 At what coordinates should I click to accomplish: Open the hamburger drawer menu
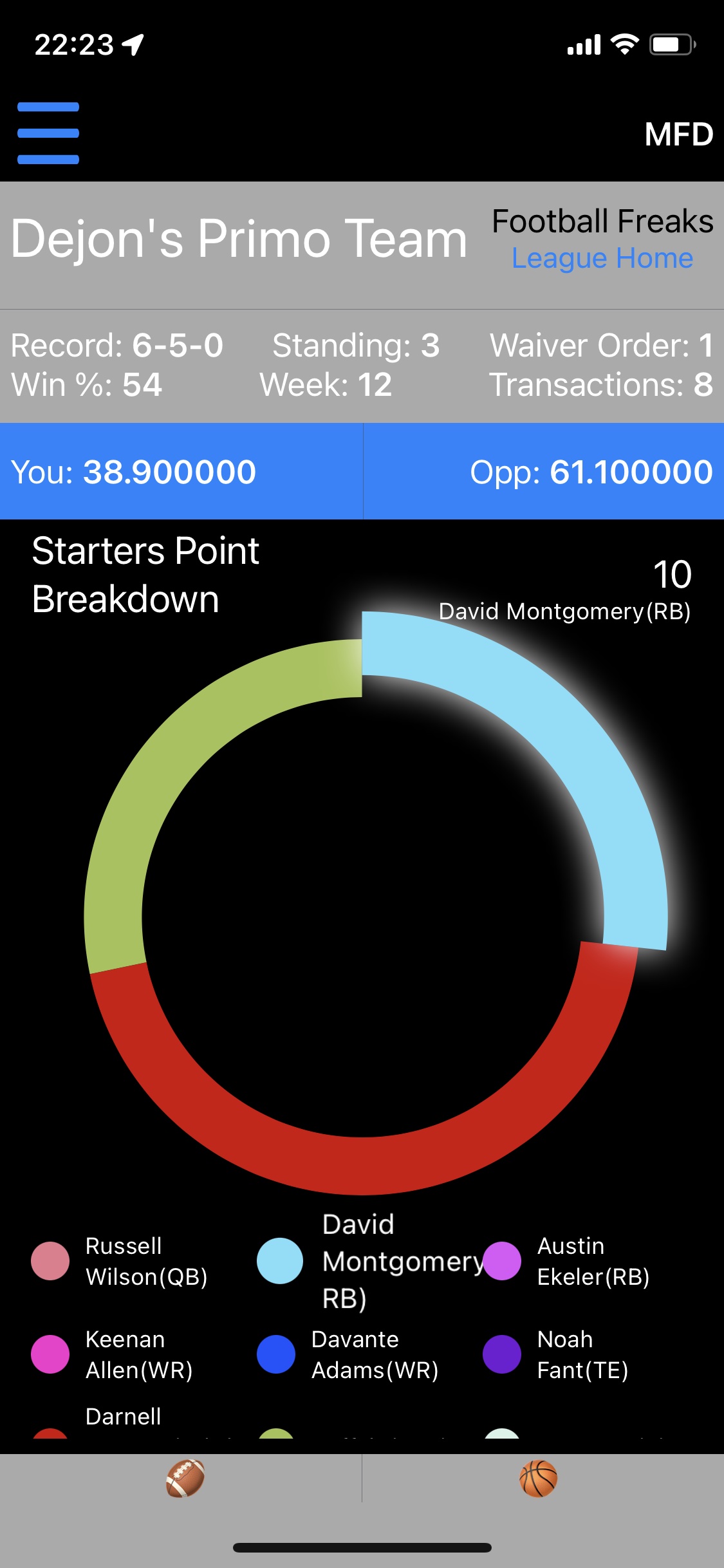coord(48,133)
